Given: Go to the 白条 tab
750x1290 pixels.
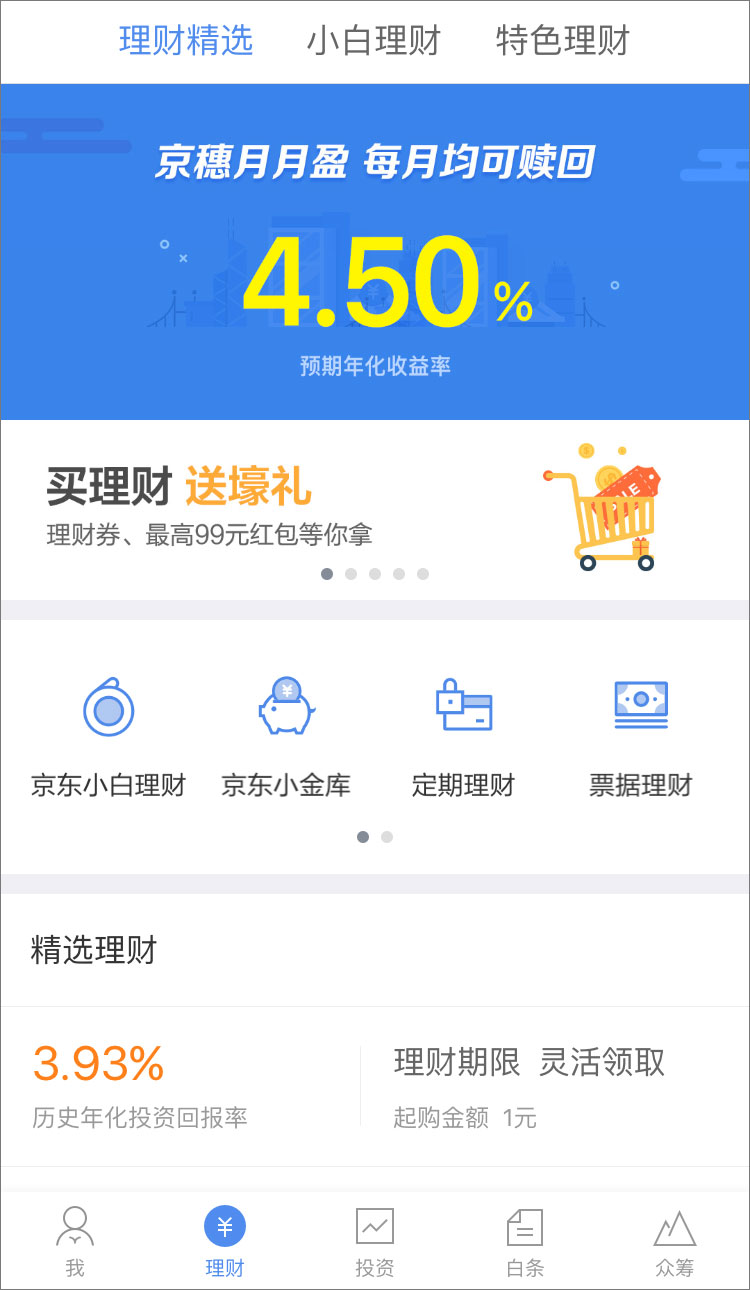Looking at the screenshot, I should click(x=525, y=1242).
